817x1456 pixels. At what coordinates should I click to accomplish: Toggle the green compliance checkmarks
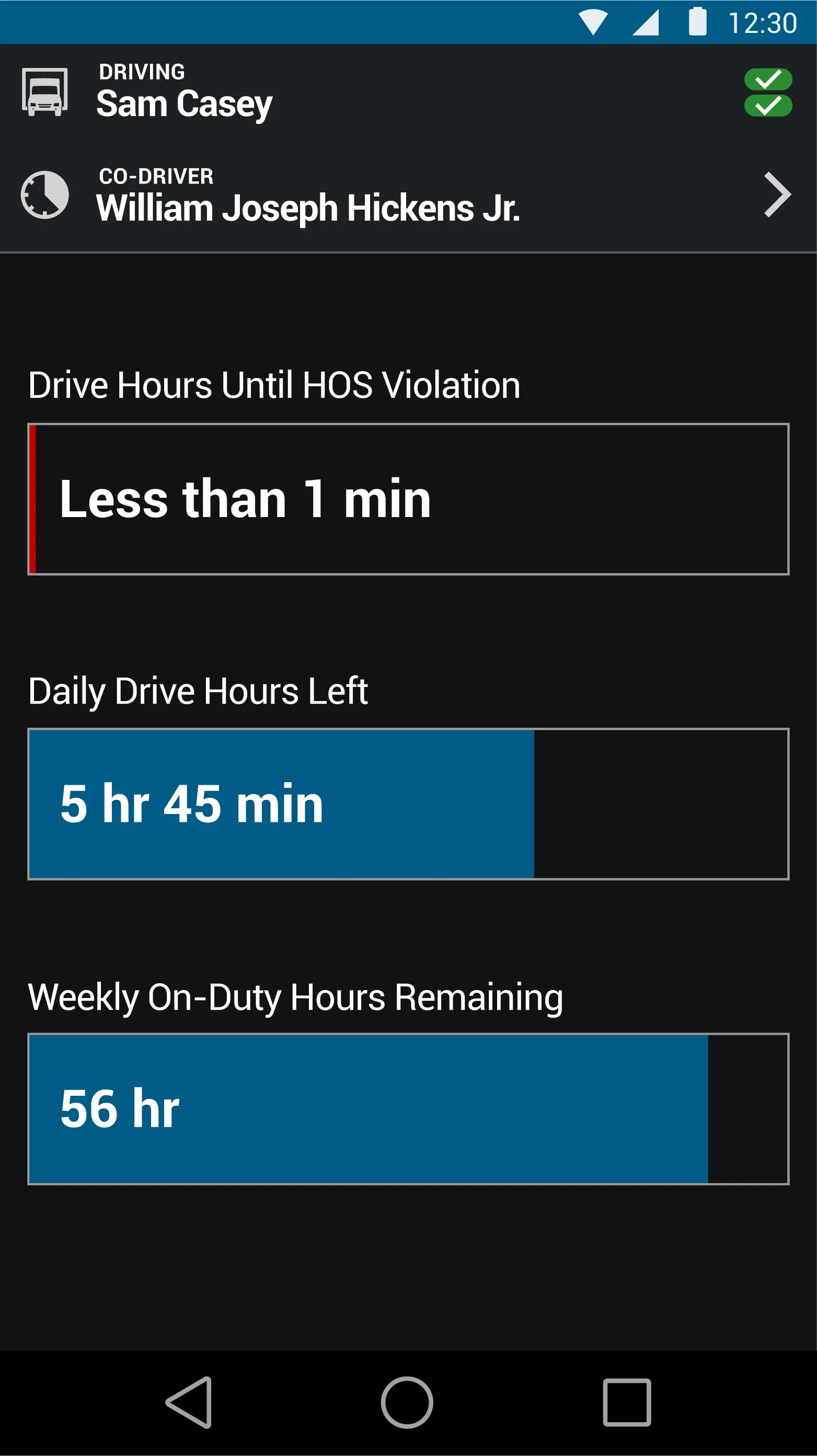[768, 91]
